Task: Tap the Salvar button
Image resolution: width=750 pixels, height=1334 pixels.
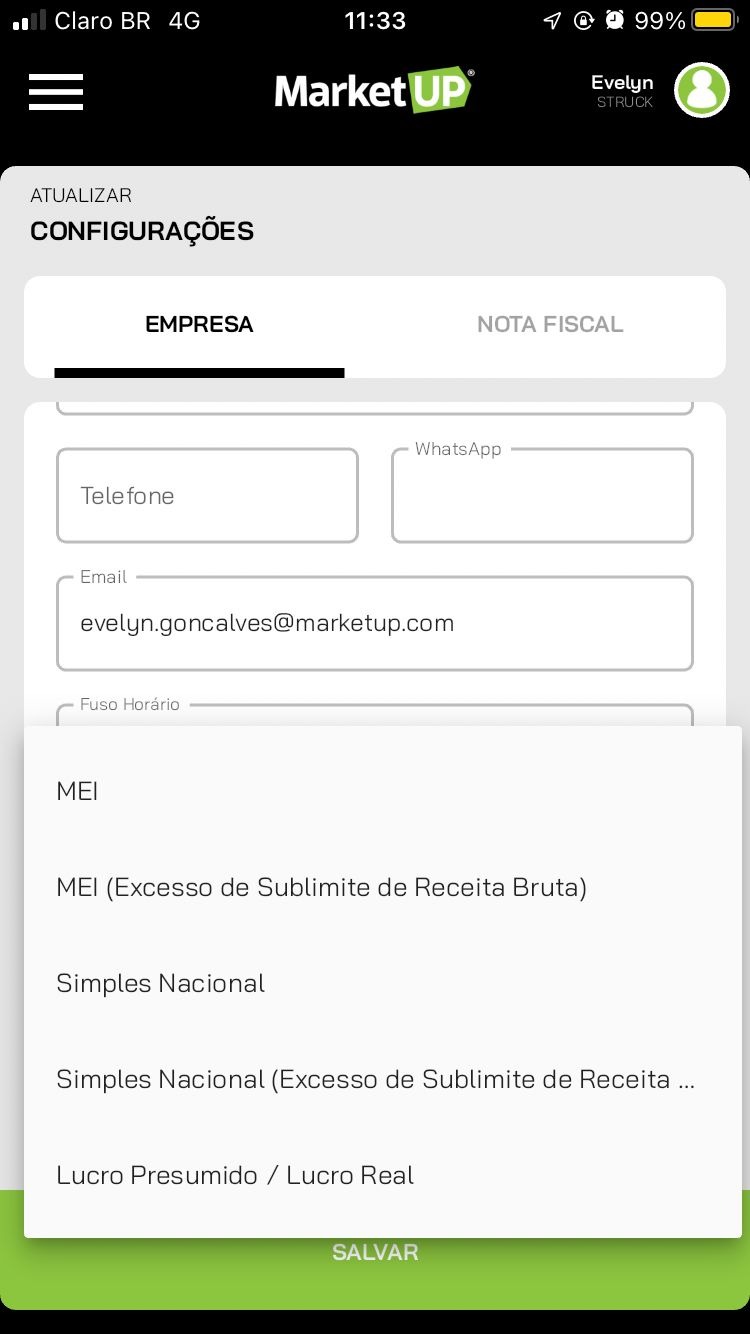Action: tap(375, 1270)
